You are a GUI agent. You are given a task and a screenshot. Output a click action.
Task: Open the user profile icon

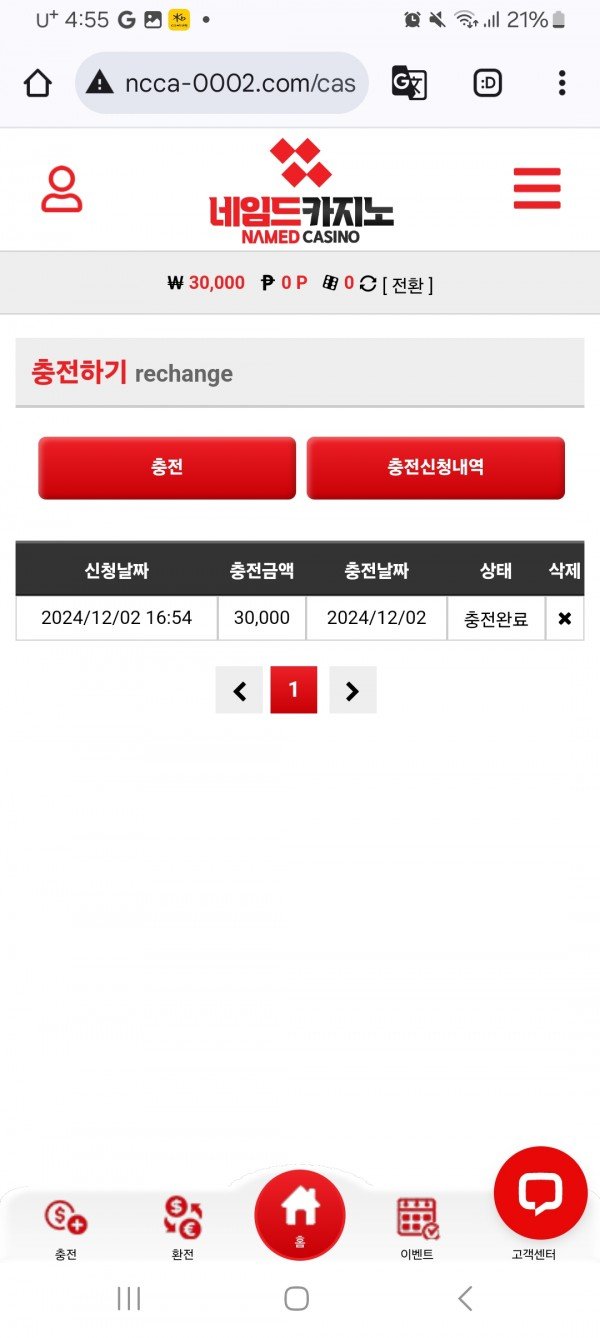61,190
